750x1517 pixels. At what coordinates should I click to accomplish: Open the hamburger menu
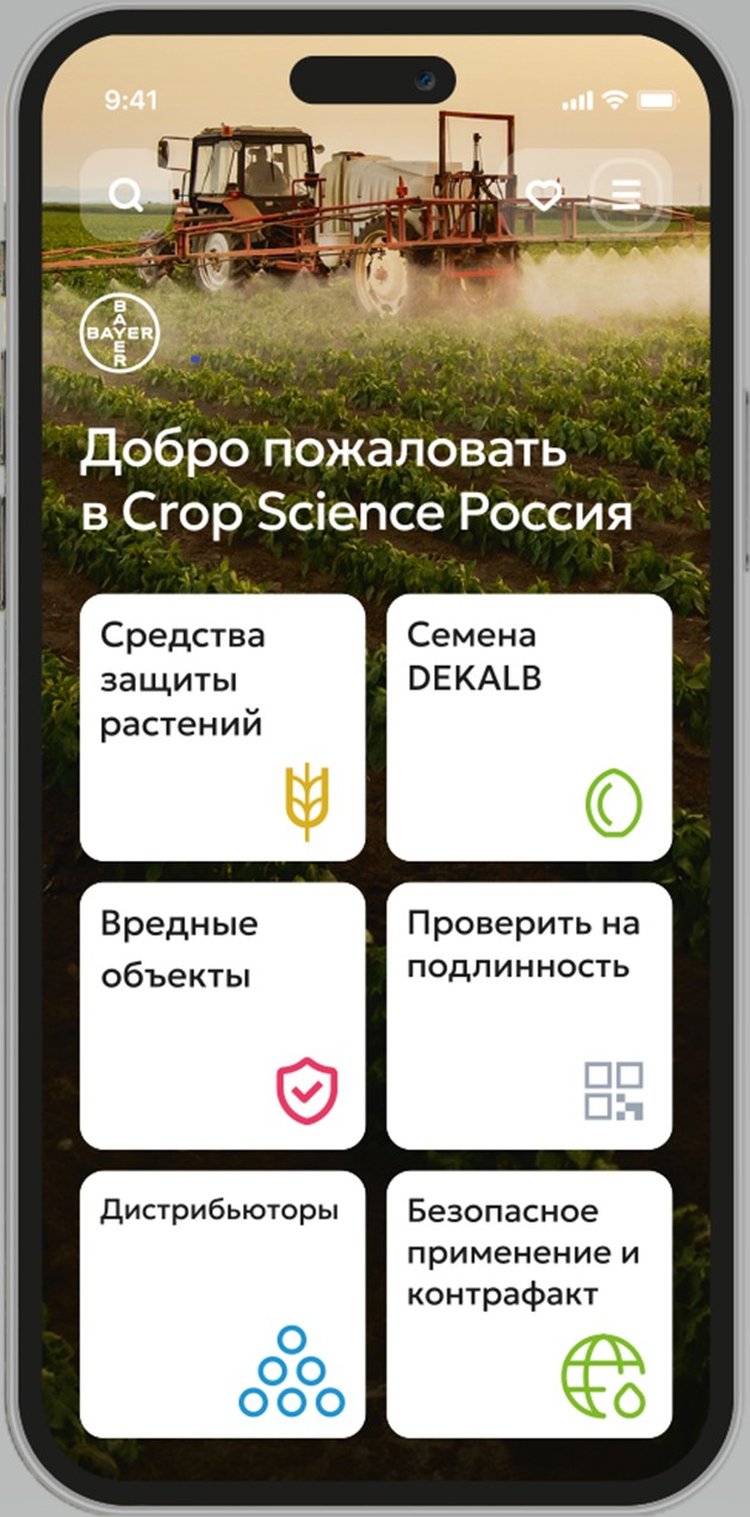click(x=626, y=194)
